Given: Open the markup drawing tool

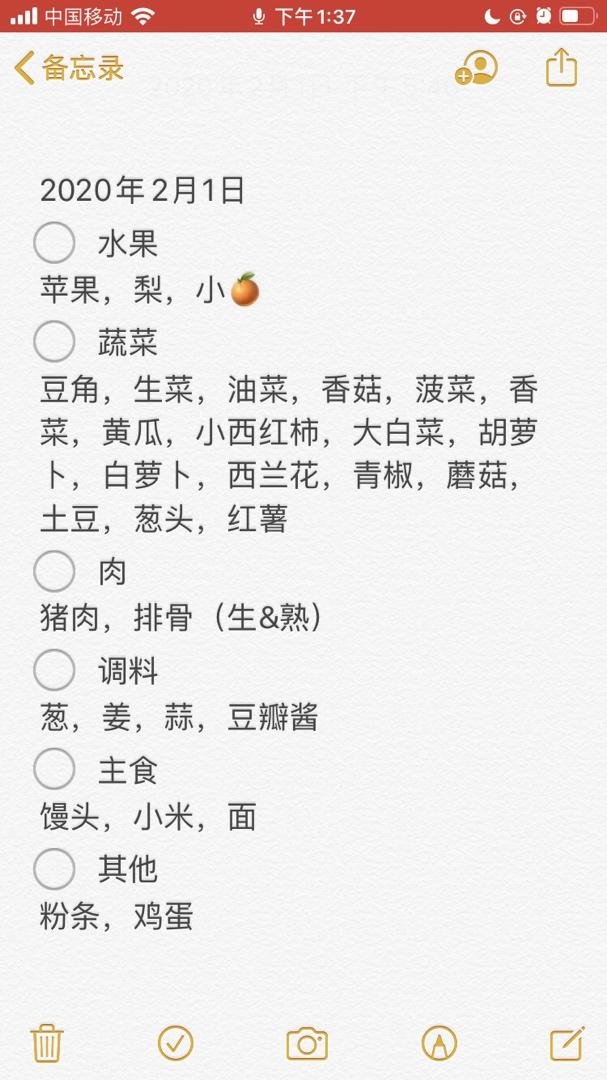Looking at the screenshot, I should 438,1043.
